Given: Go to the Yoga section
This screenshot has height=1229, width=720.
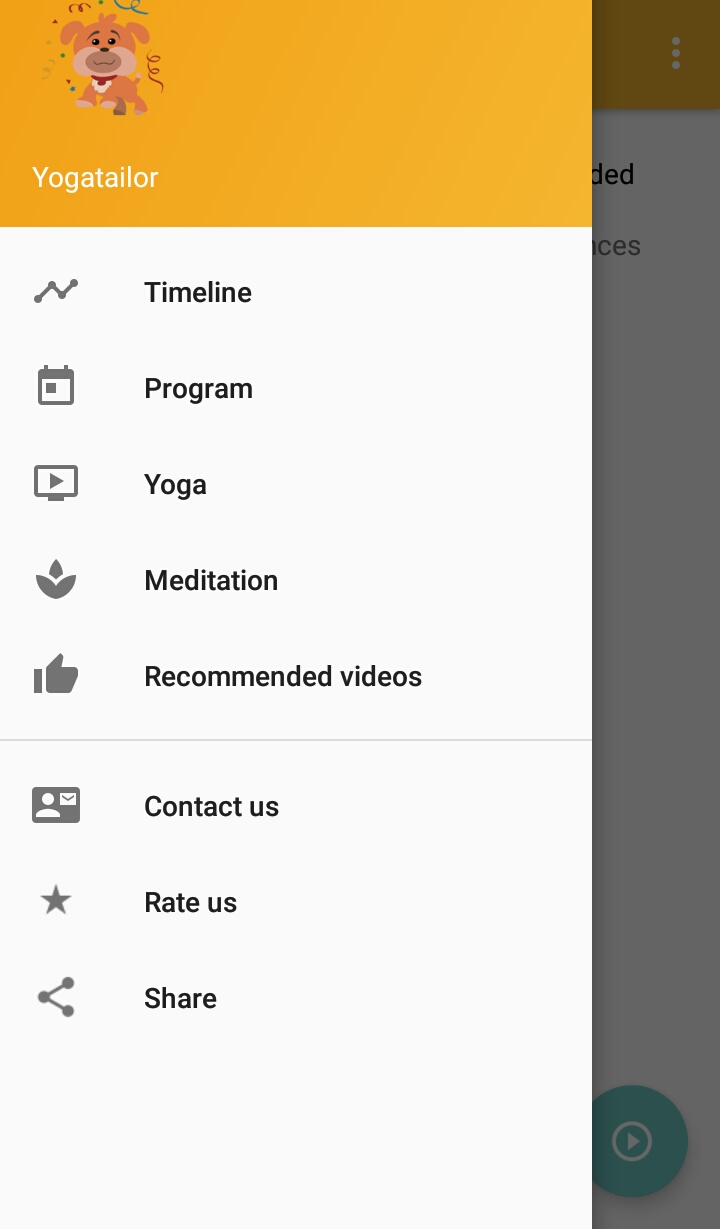Looking at the screenshot, I should click(176, 483).
